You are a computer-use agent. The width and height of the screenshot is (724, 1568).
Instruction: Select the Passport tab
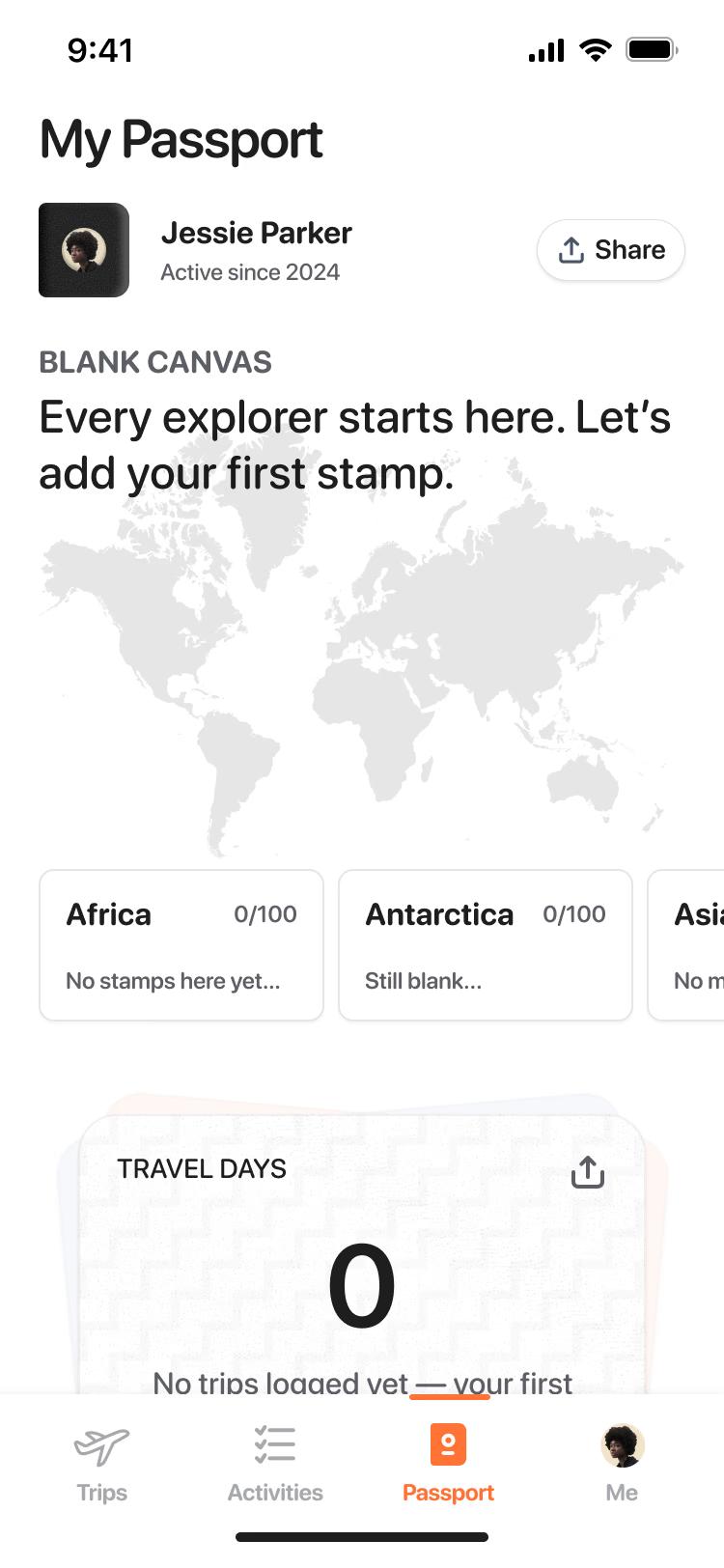point(448,1465)
